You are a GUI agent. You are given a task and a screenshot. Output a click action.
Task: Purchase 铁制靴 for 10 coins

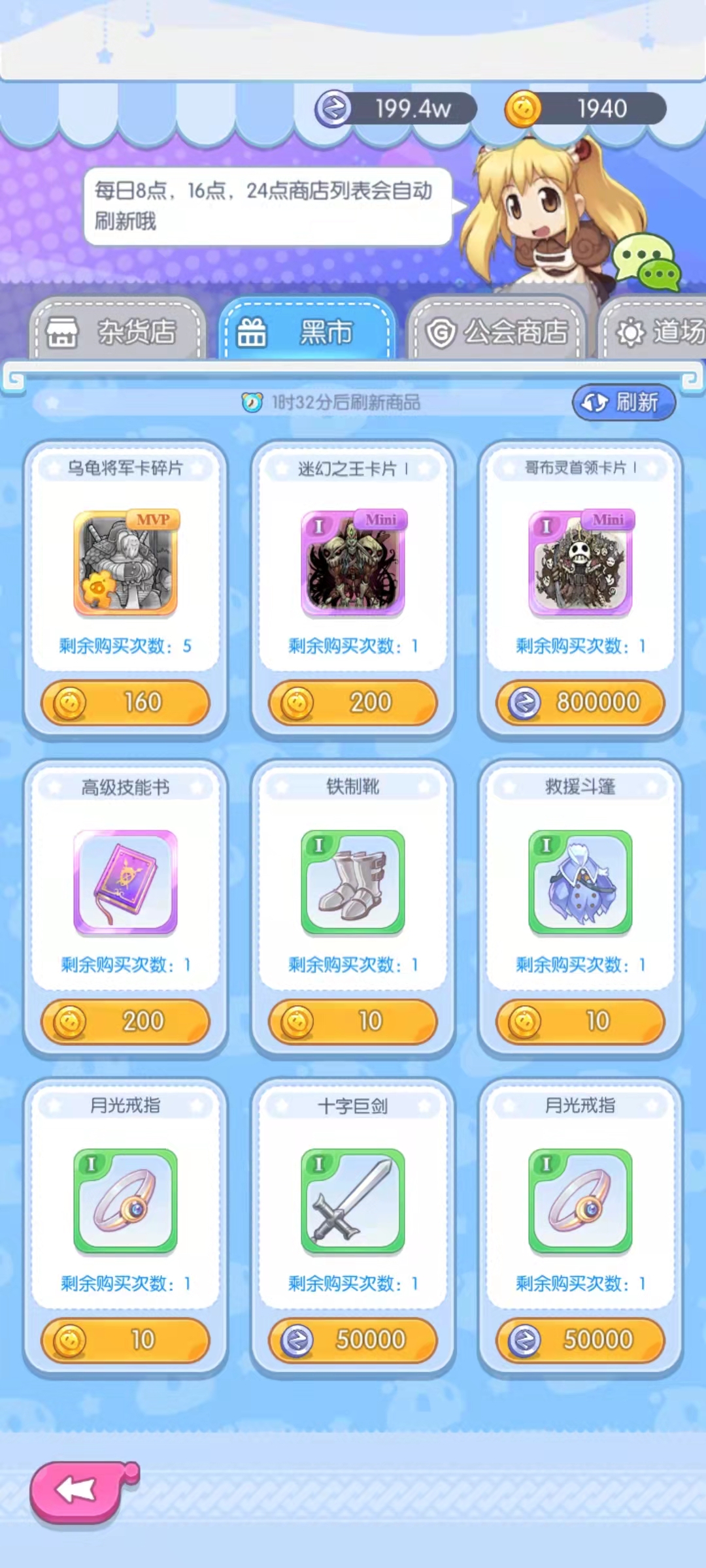click(353, 1021)
